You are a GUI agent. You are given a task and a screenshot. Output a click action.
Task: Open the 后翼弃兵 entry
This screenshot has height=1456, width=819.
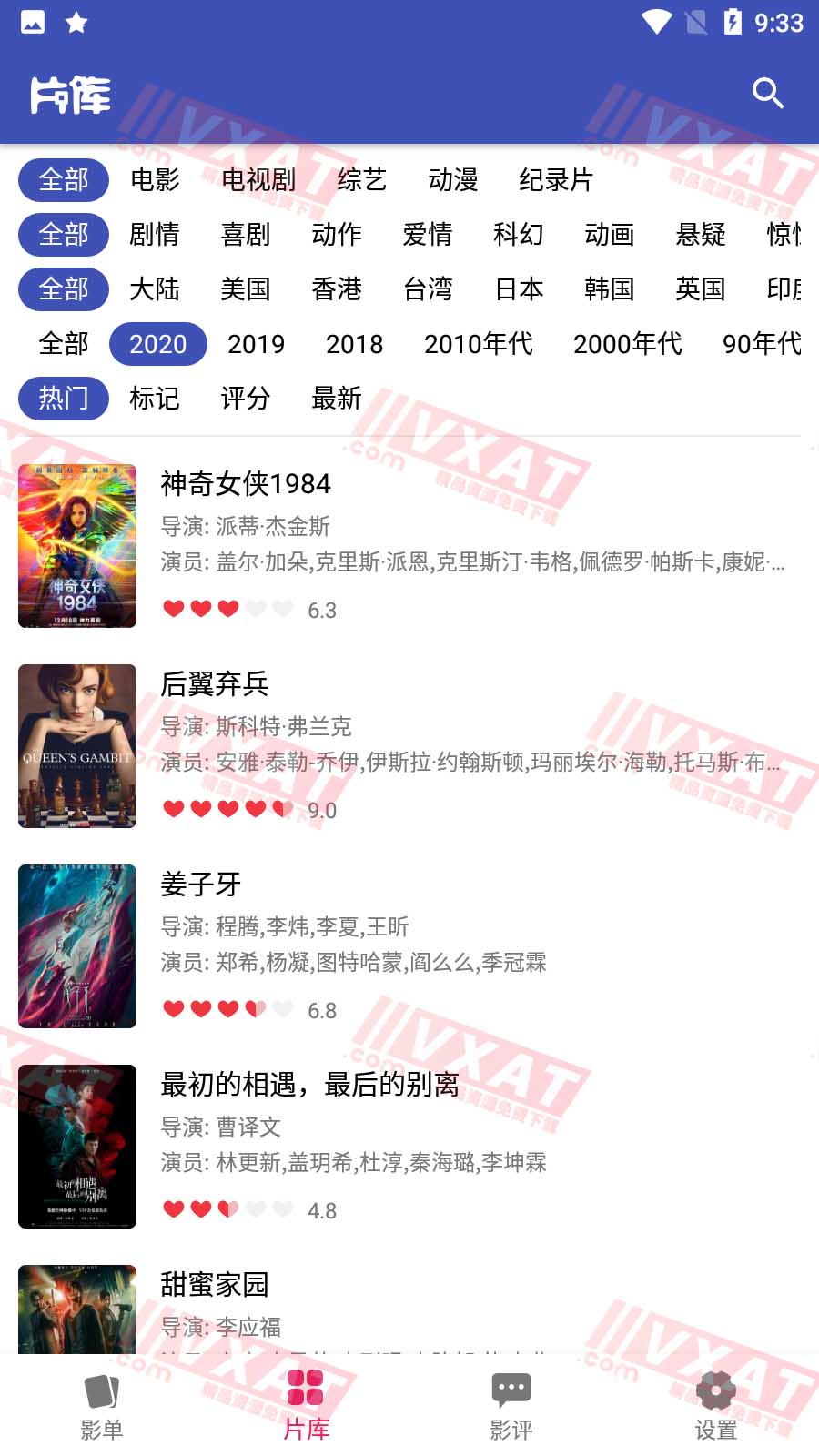click(x=215, y=684)
